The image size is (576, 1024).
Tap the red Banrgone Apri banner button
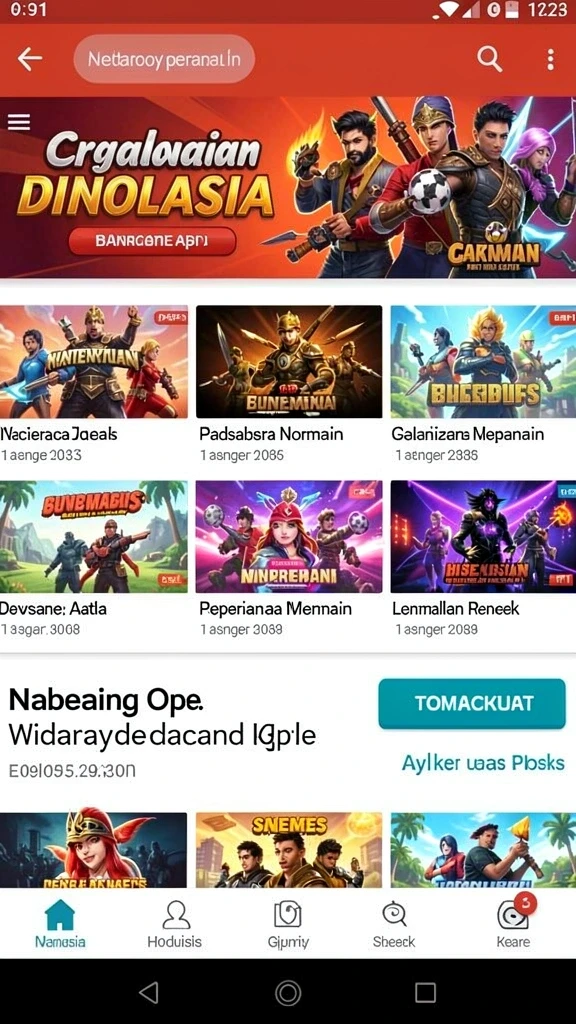tap(152, 241)
